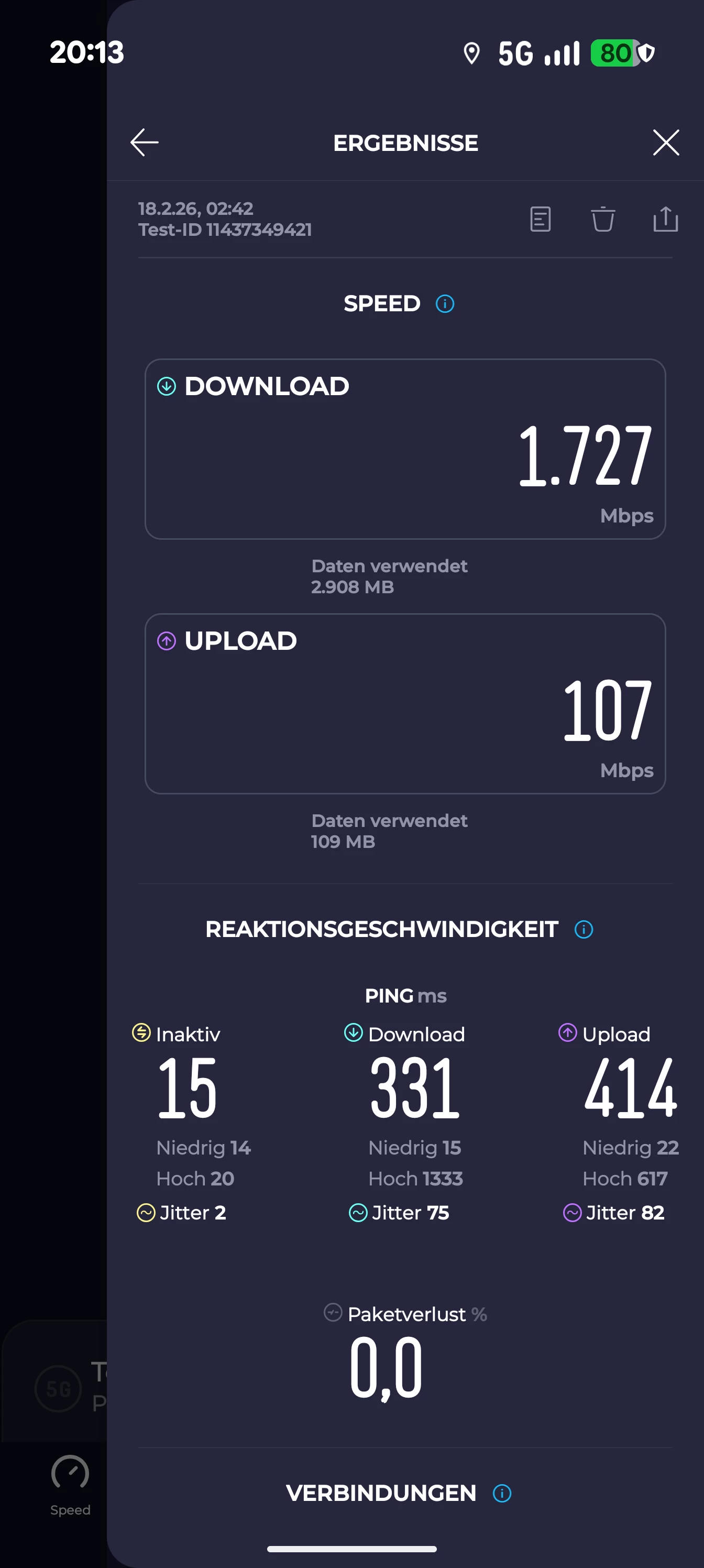Open the notes icon for this test

point(541,219)
